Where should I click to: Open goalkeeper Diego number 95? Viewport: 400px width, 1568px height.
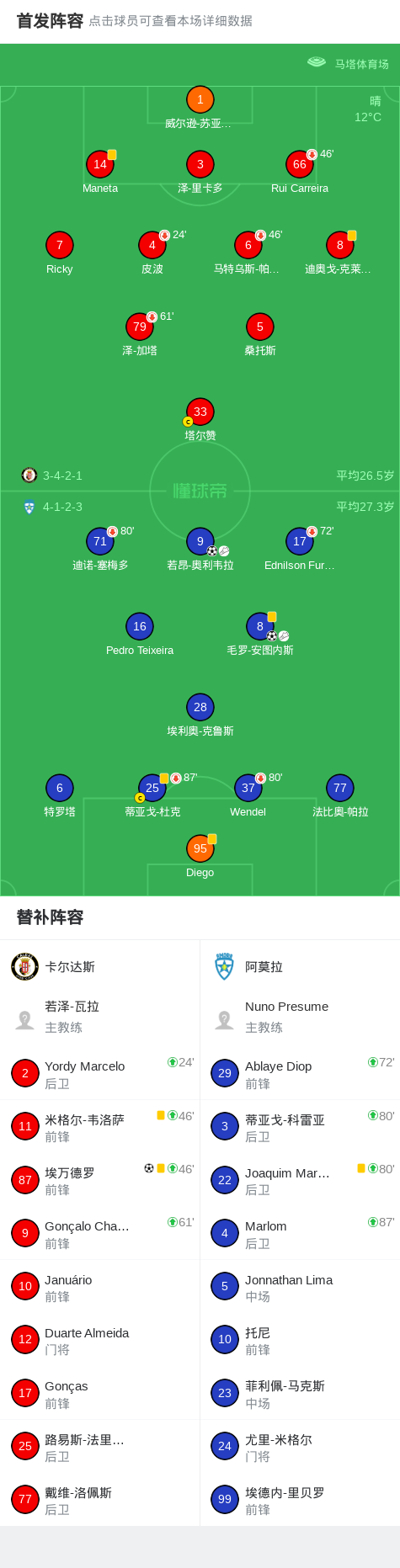[x=200, y=848]
